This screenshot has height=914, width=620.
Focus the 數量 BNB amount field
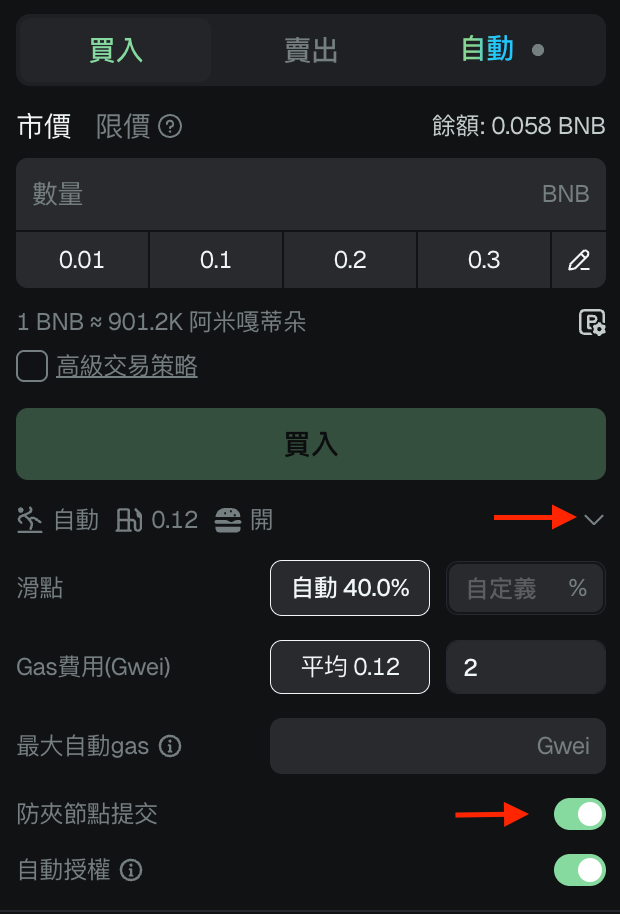coord(280,194)
